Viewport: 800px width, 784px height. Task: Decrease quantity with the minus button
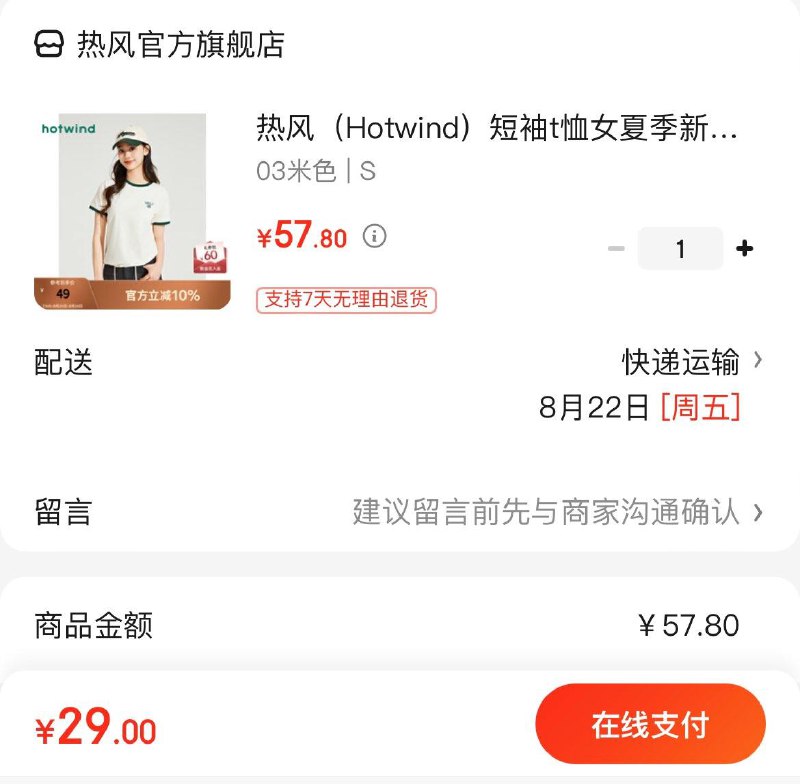pyautogui.click(x=616, y=249)
